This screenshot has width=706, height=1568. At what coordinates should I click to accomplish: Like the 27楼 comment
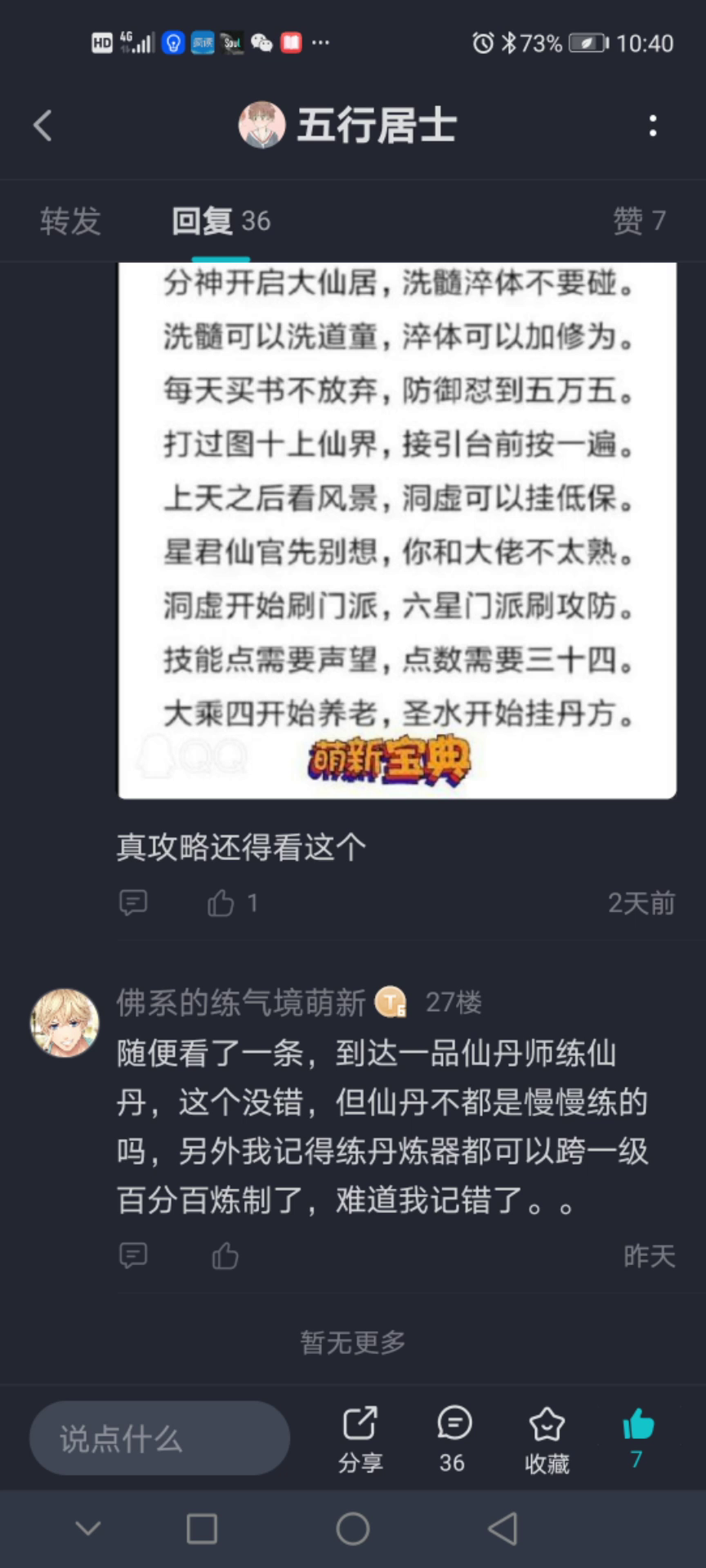pyautogui.click(x=225, y=1255)
